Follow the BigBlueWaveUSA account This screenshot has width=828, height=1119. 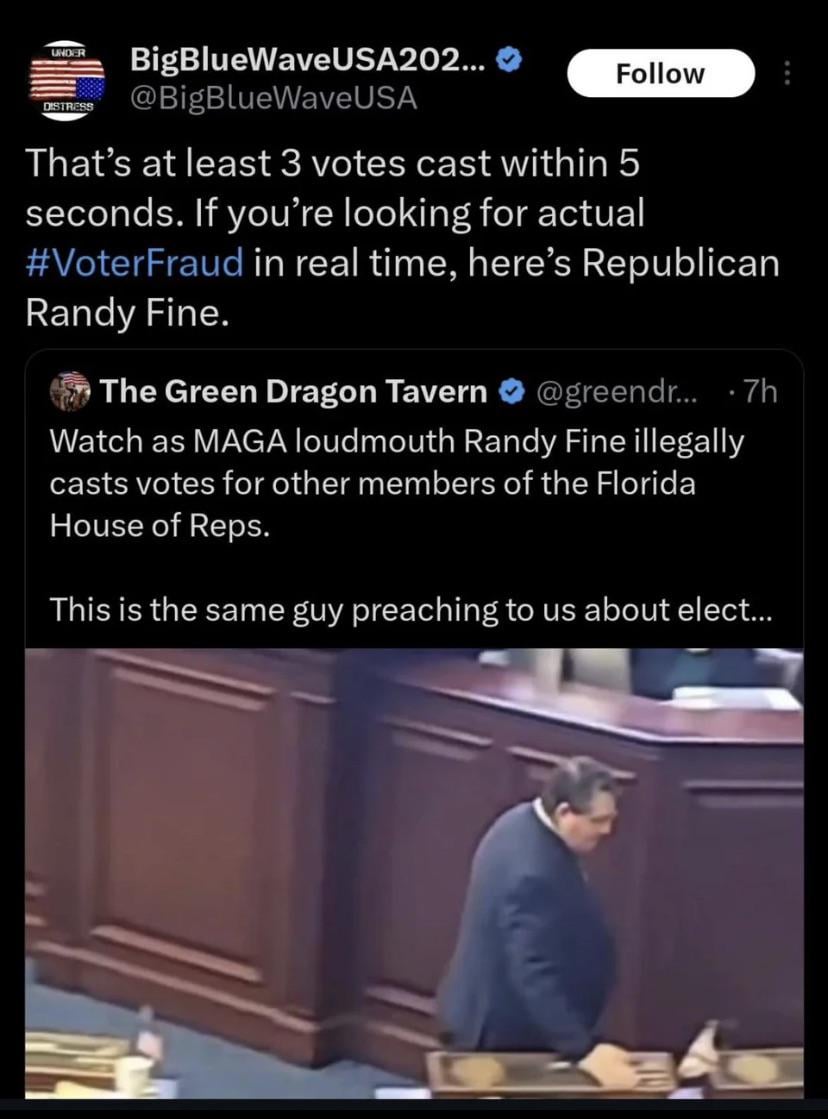click(660, 74)
